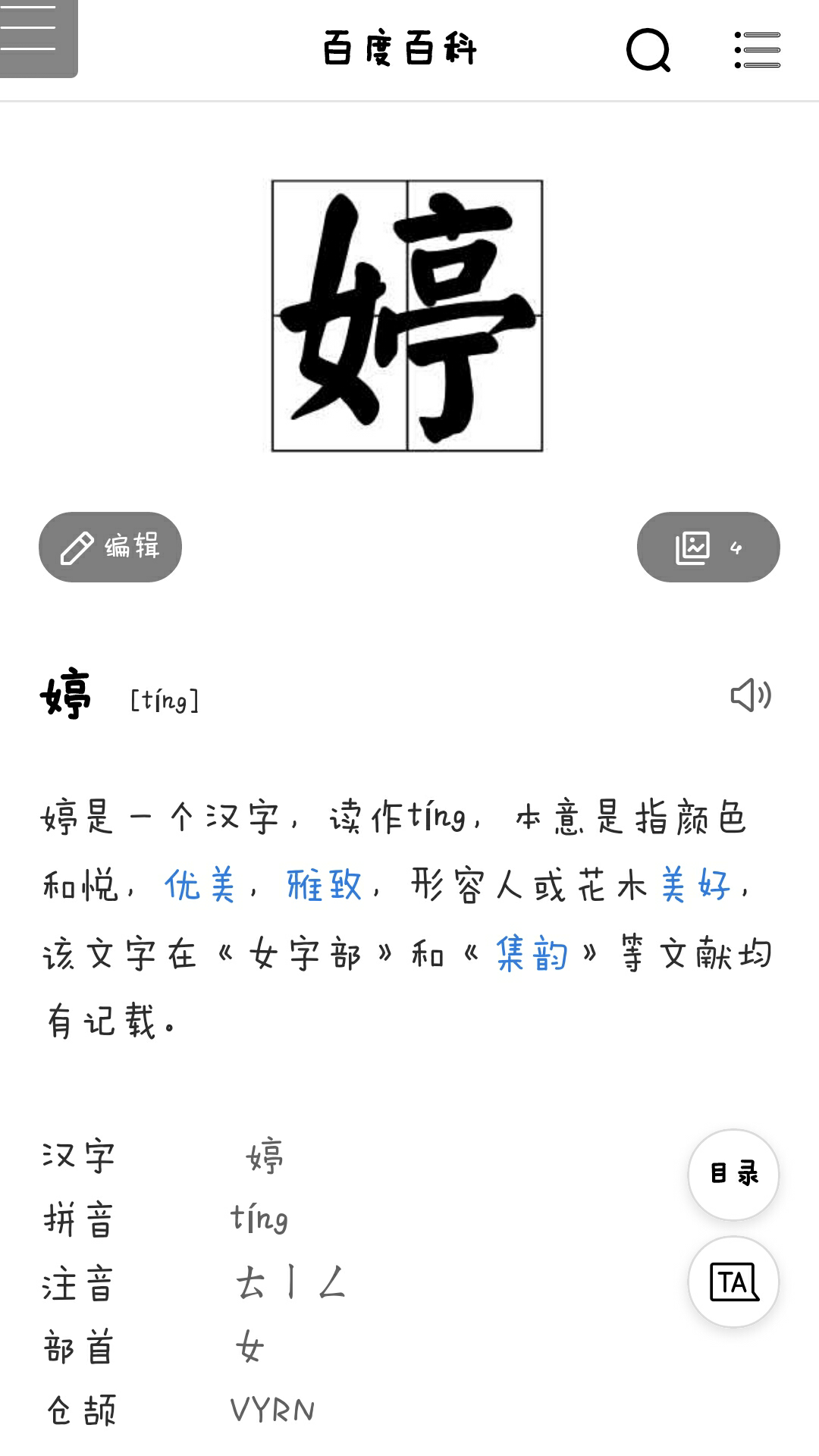
Task: Open the 美好 link
Action: pos(695,885)
